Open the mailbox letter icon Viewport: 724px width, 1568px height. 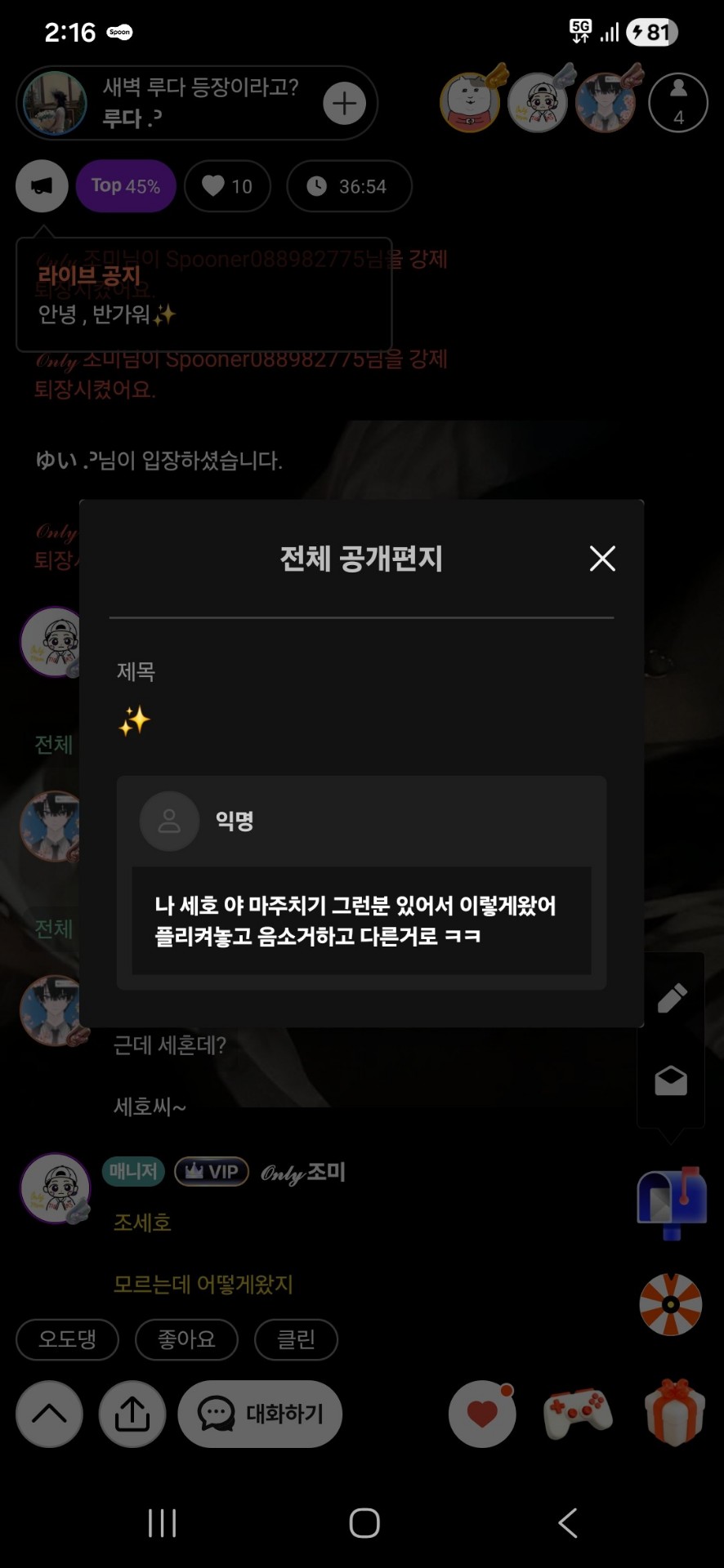(671, 1203)
